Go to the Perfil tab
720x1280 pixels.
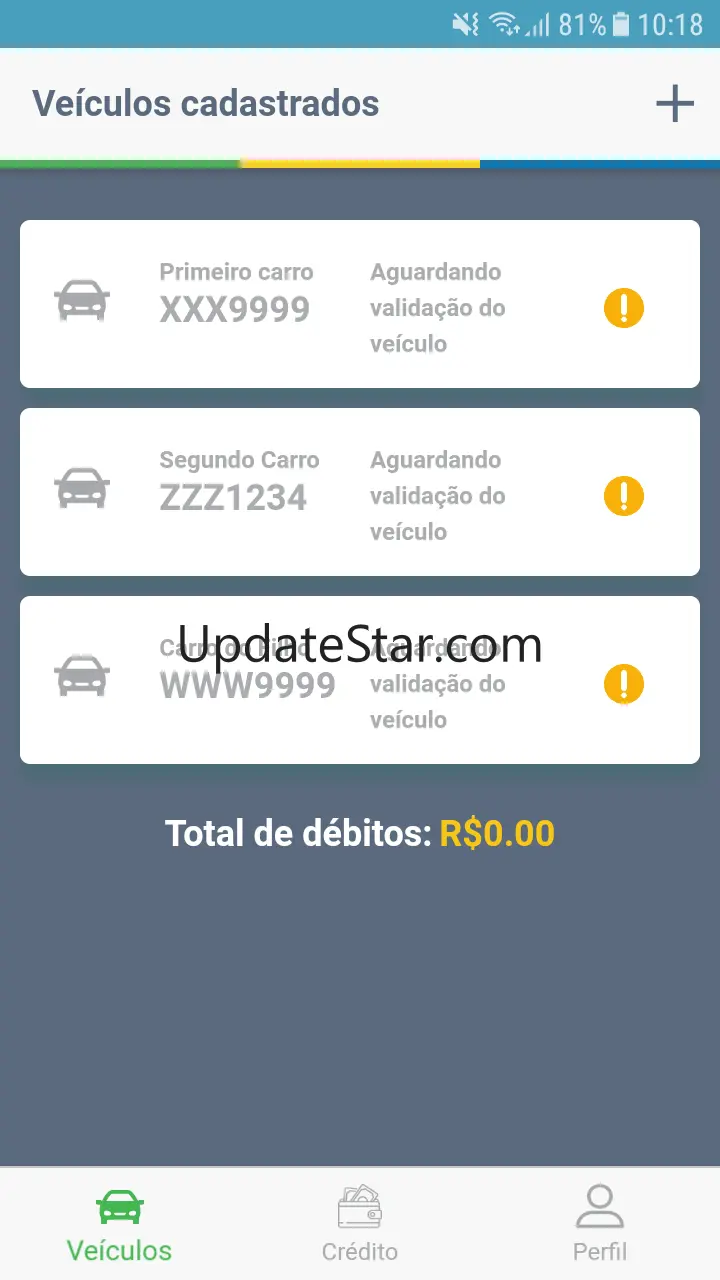click(x=600, y=1224)
